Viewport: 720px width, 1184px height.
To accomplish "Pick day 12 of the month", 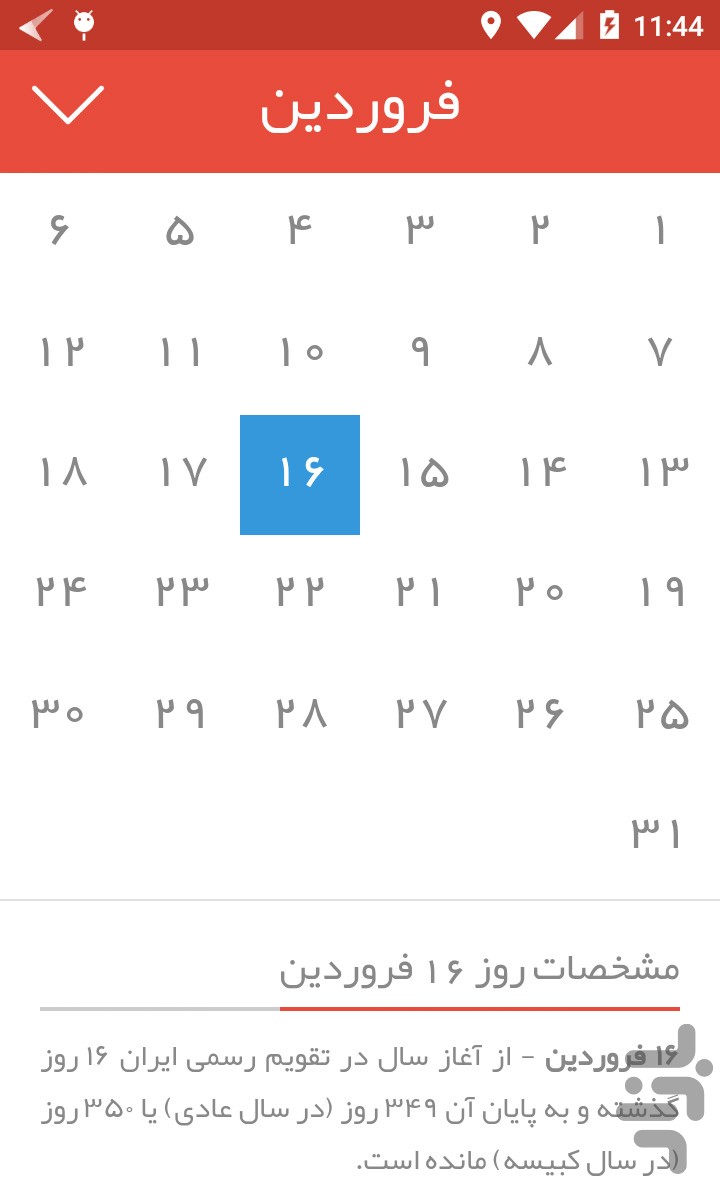I will (x=60, y=352).
